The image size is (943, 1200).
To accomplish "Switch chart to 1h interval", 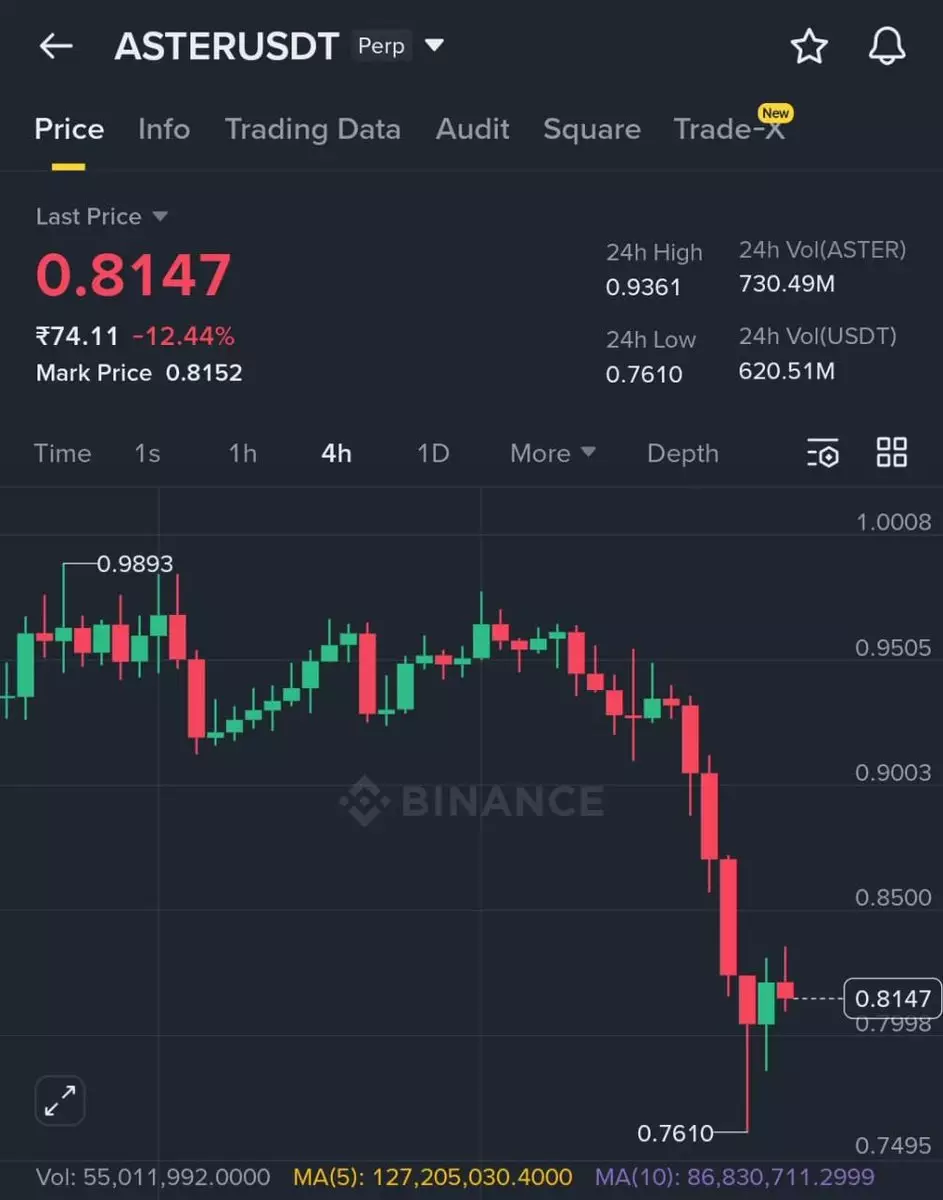I will click(242, 453).
